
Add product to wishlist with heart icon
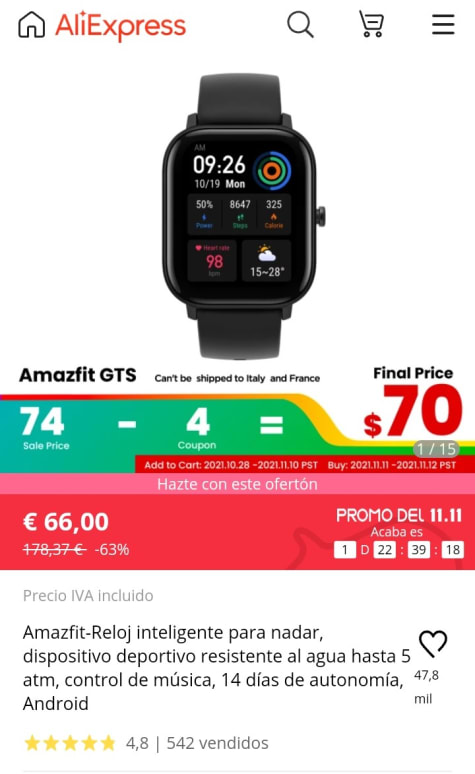coord(433,644)
